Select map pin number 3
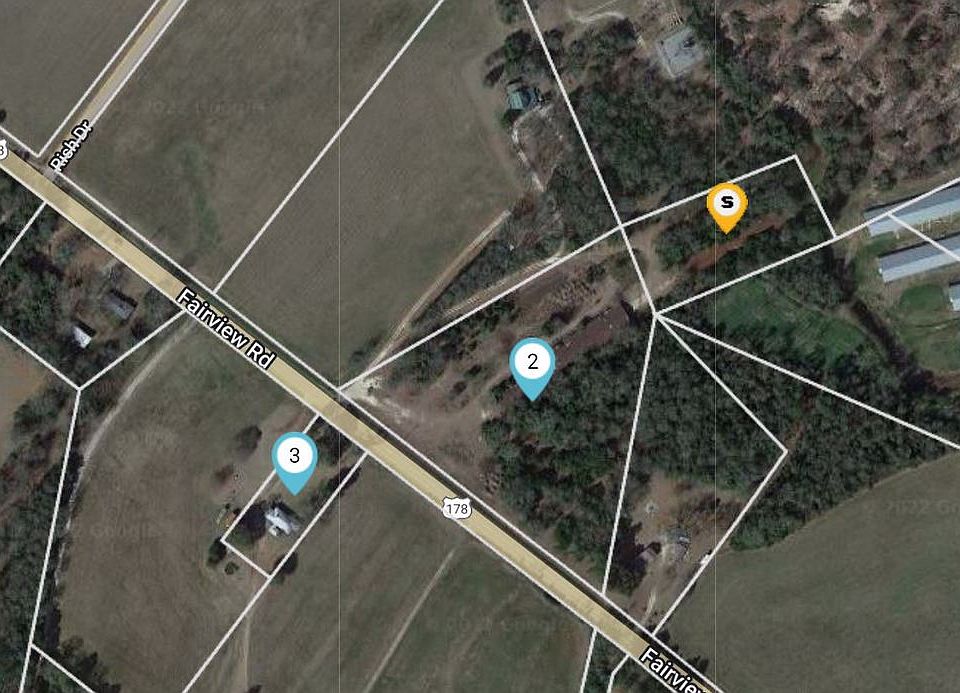This screenshot has width=960, height=693. point(294,459)
